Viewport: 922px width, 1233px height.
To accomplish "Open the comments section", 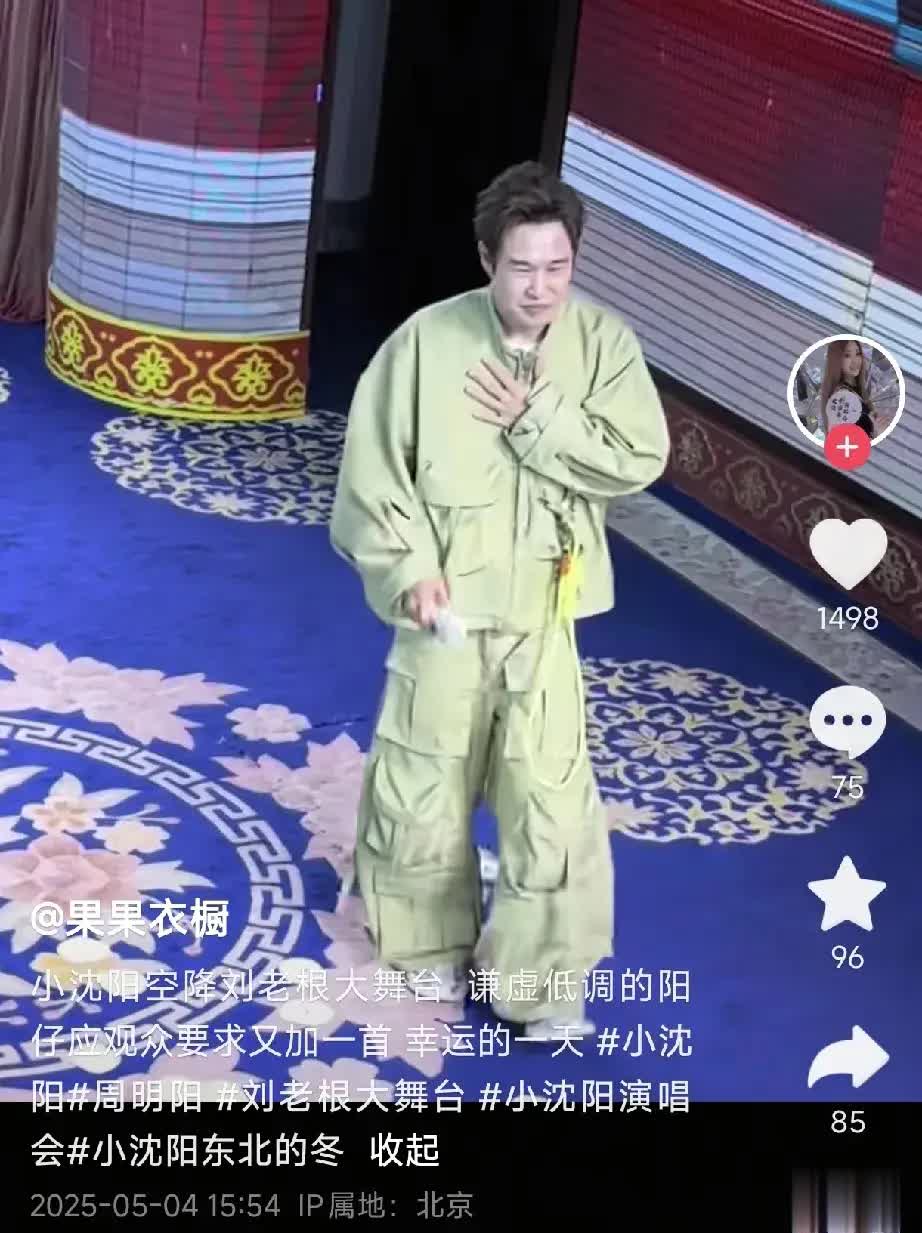I will [847, 723].
